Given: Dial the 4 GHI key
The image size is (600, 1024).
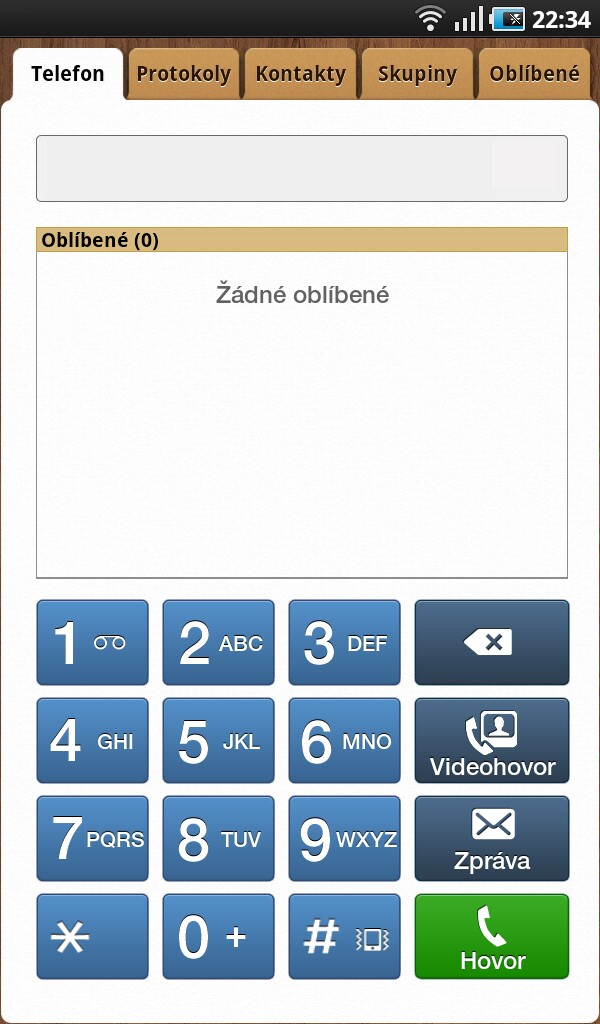Looking at the screenshot, I should (93, 741).
